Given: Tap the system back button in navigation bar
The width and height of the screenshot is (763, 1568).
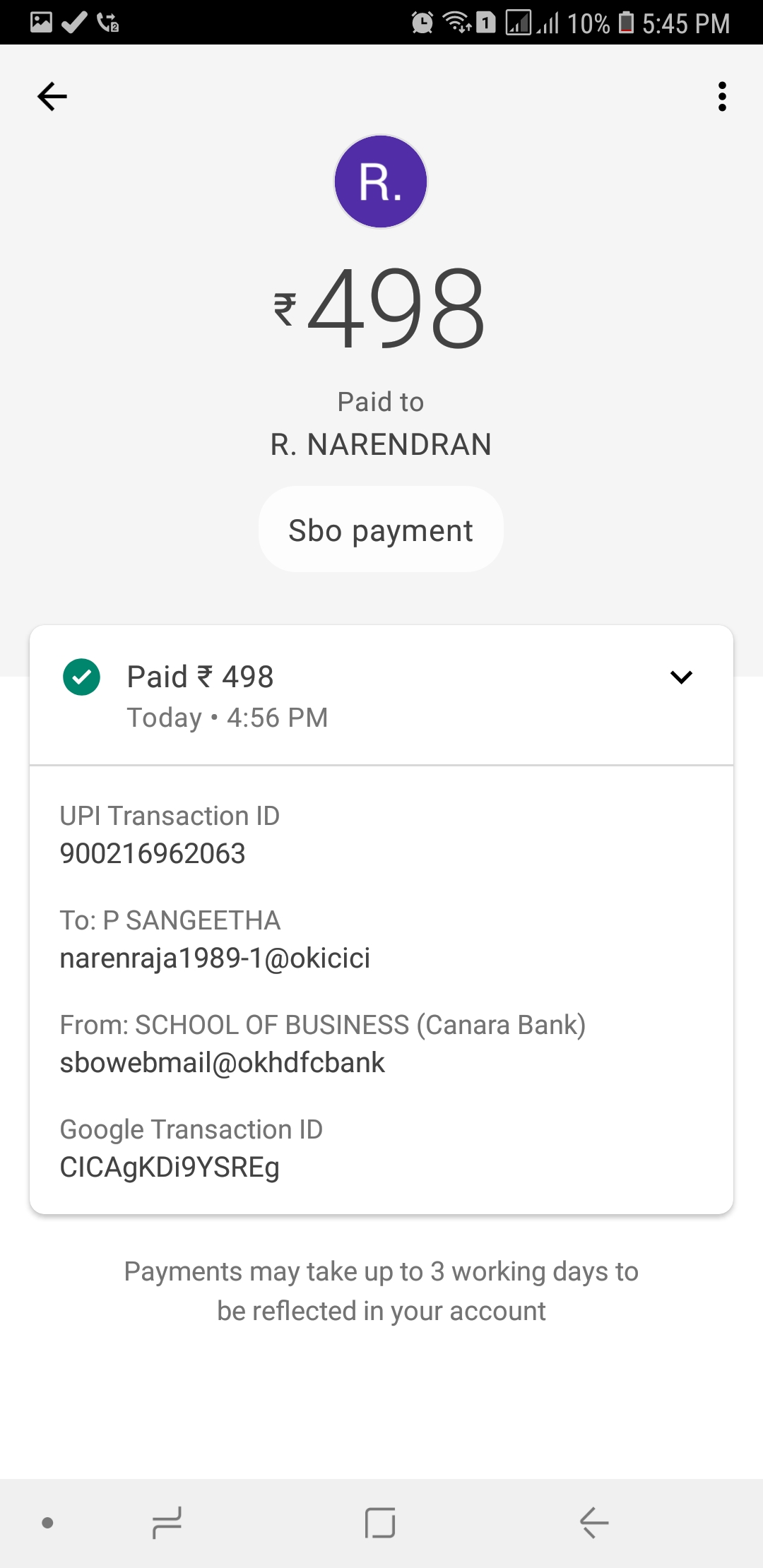Looking at the screenshot, I should [x=594, y=1522].
